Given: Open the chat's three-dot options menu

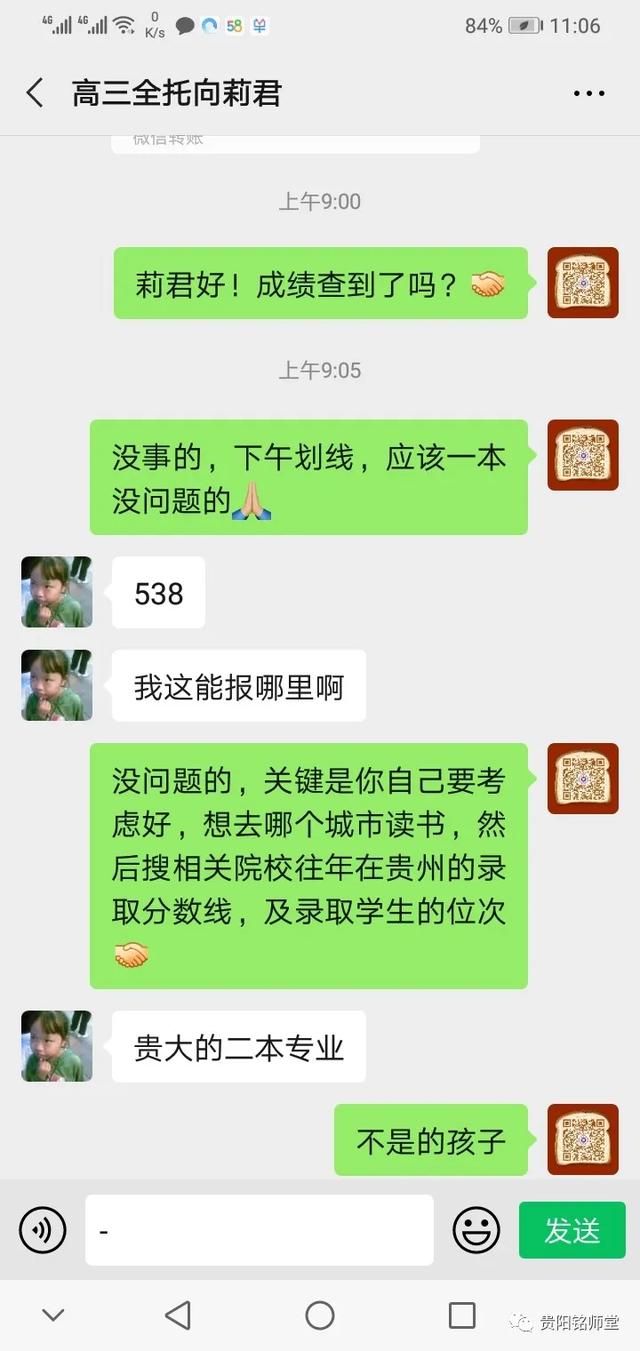Looking at the screenshot, I should [589, 93].
